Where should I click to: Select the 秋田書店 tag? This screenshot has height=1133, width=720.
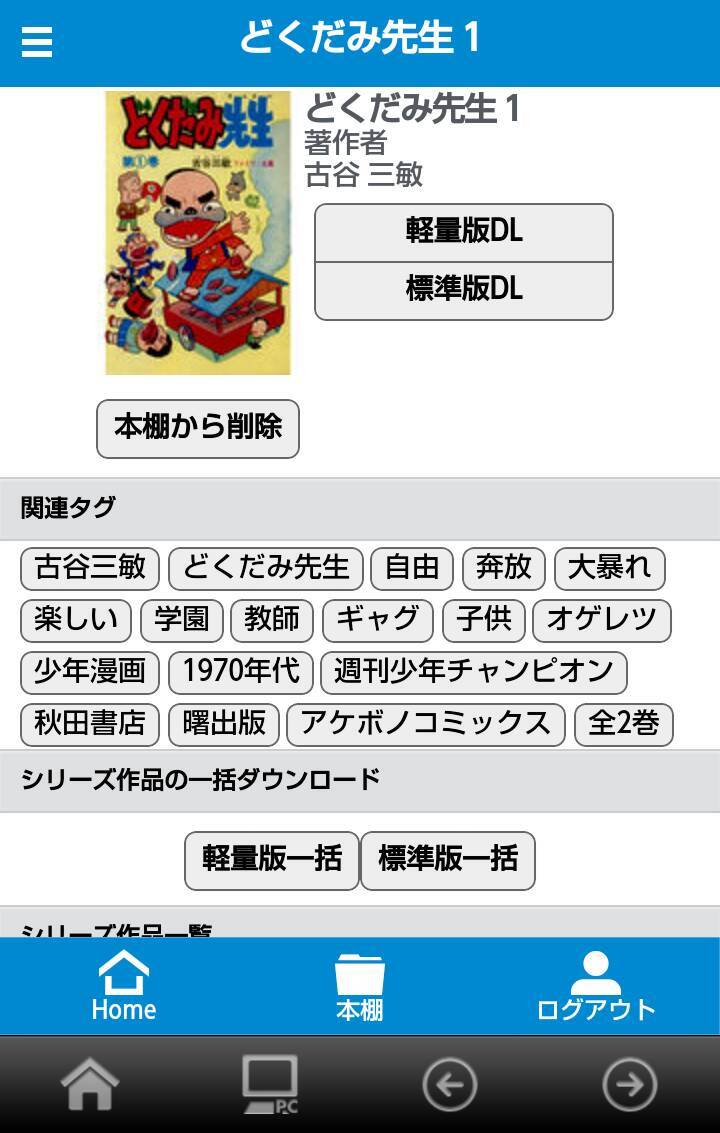click(x=90, y=724)
